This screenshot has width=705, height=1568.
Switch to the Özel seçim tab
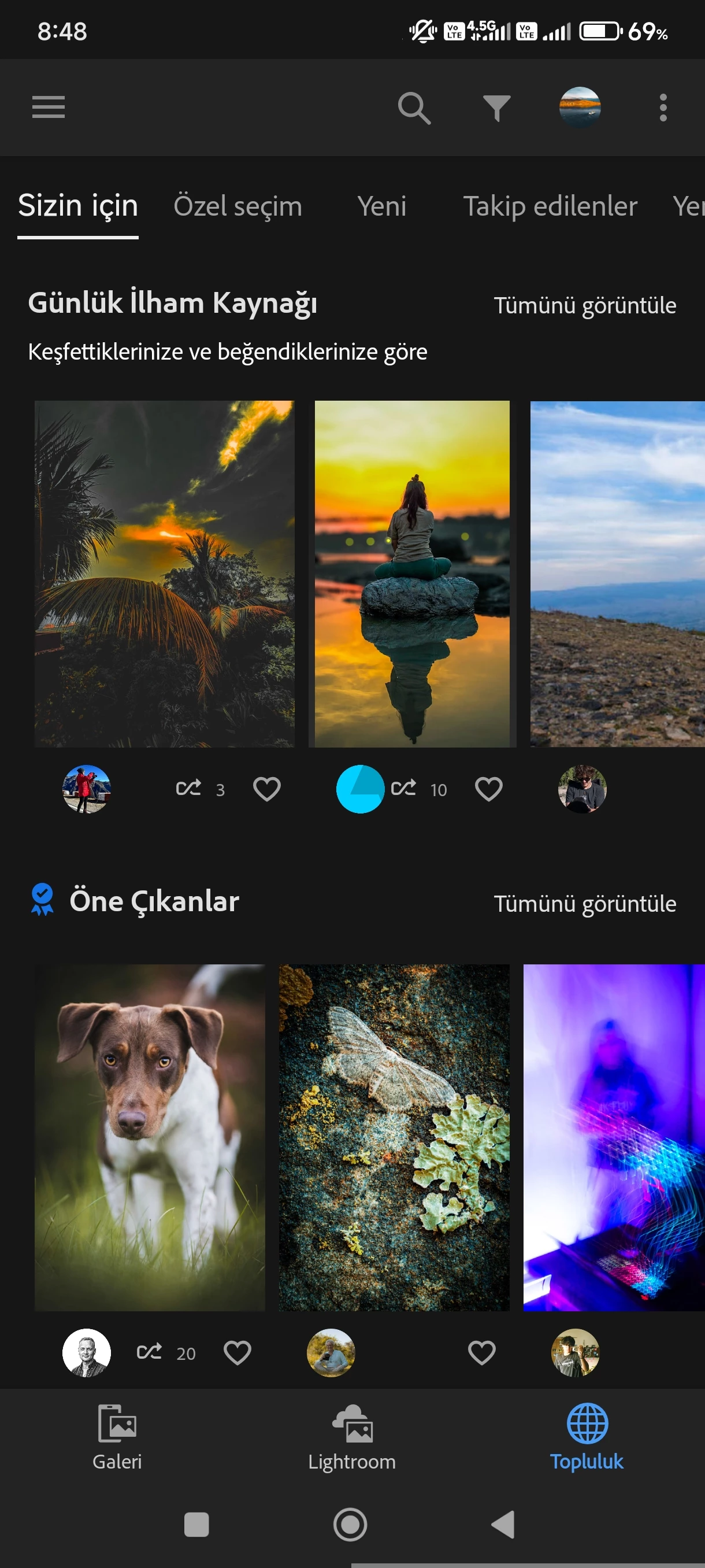tap(238, 206)
